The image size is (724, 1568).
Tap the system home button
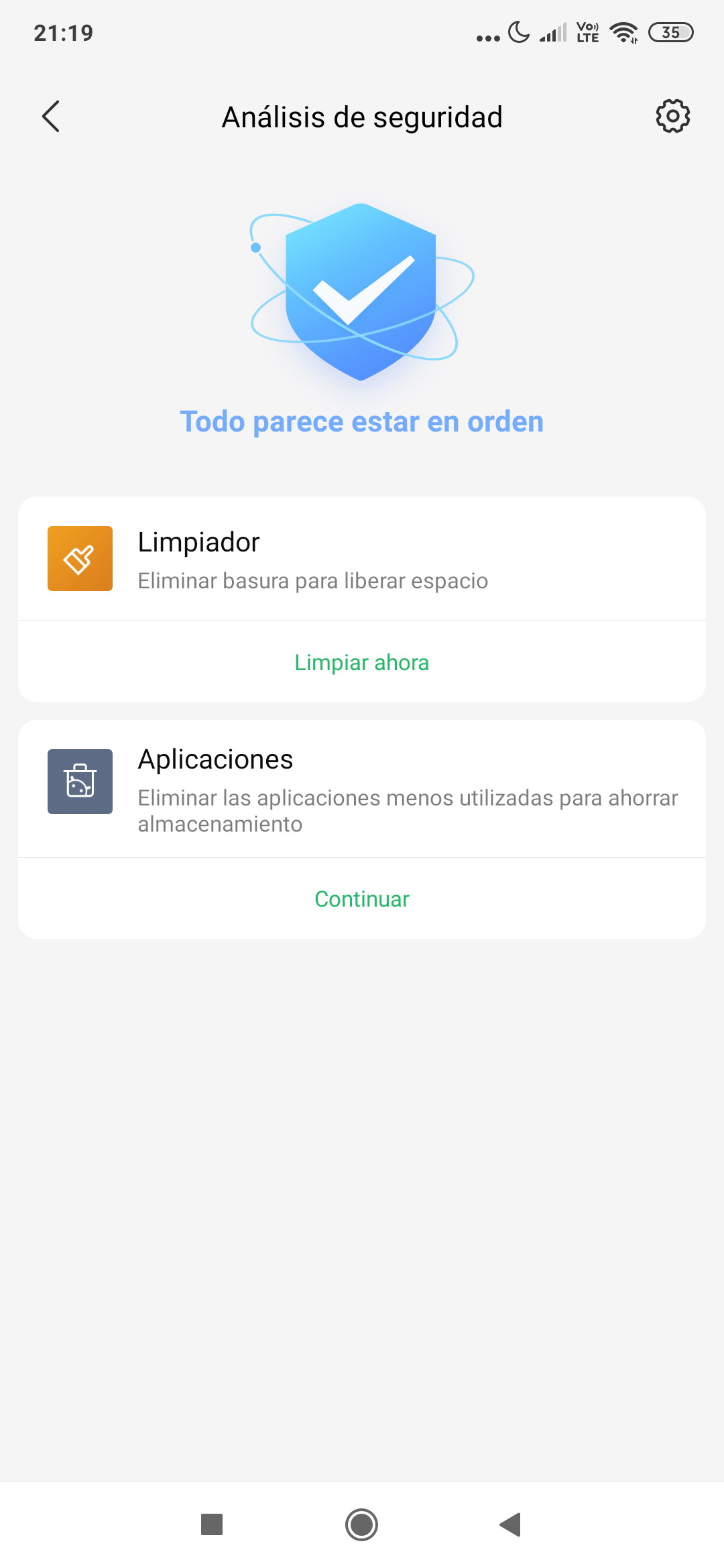pos(362,1524)
